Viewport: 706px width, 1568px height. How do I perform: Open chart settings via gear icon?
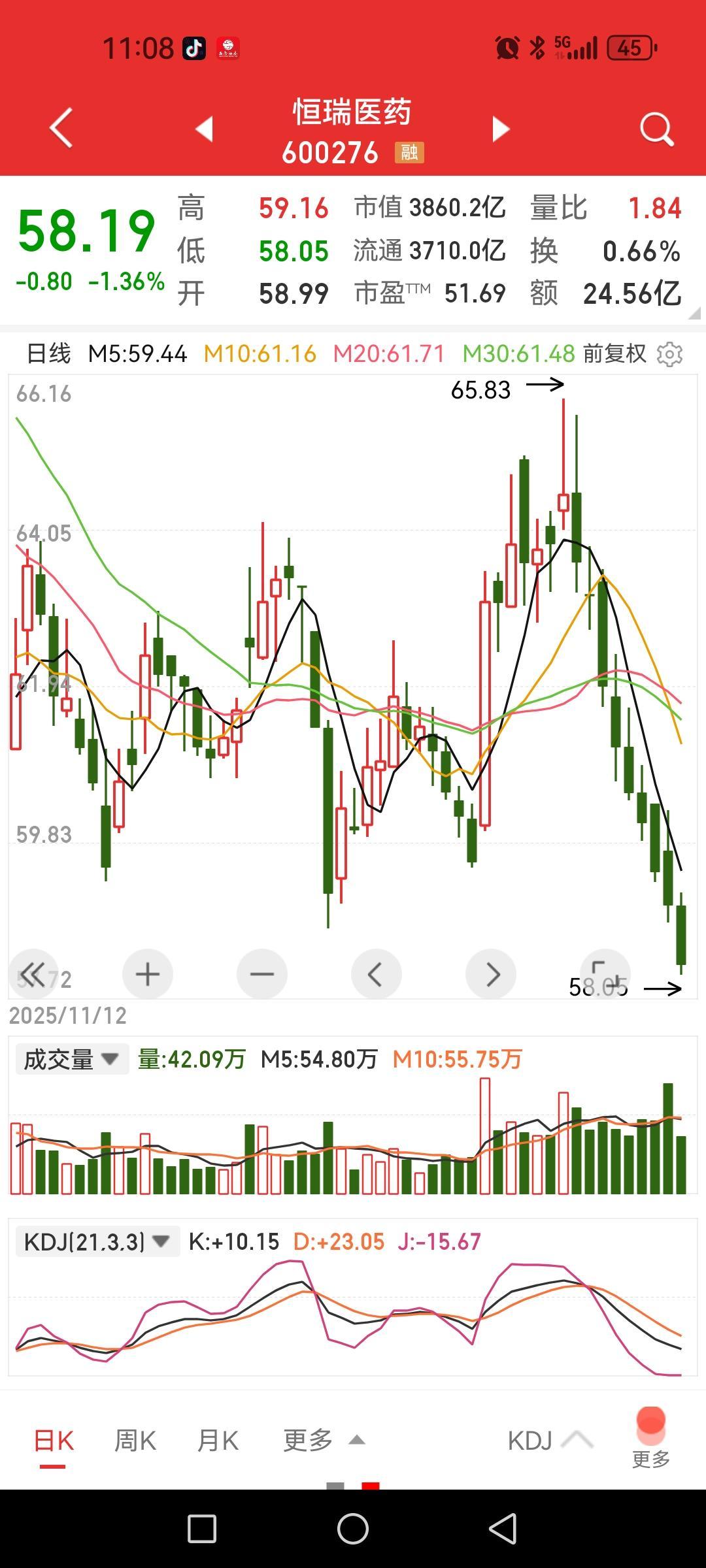(x=670, y=353)
